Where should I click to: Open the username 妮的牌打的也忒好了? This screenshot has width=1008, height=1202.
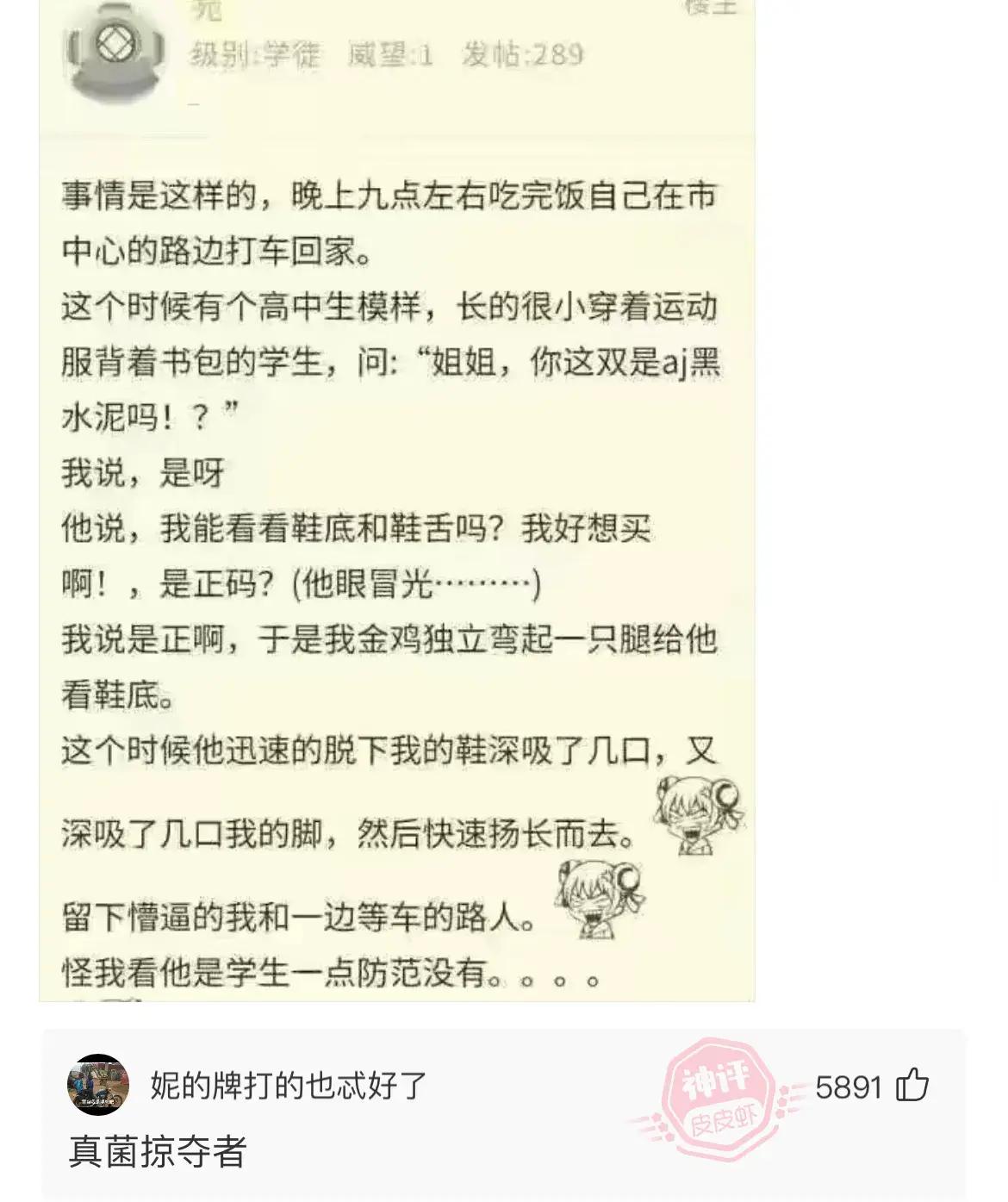click(x=289, y=1086)
